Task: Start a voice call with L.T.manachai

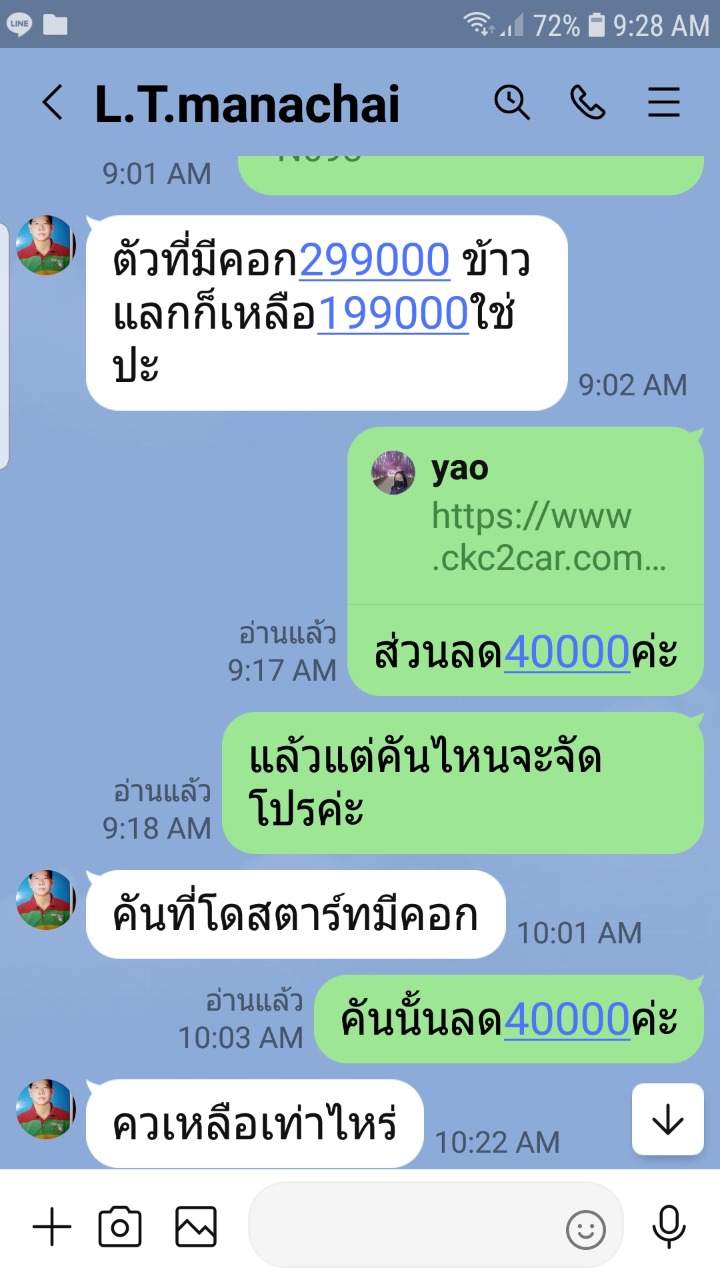Action: coord(588,102)
